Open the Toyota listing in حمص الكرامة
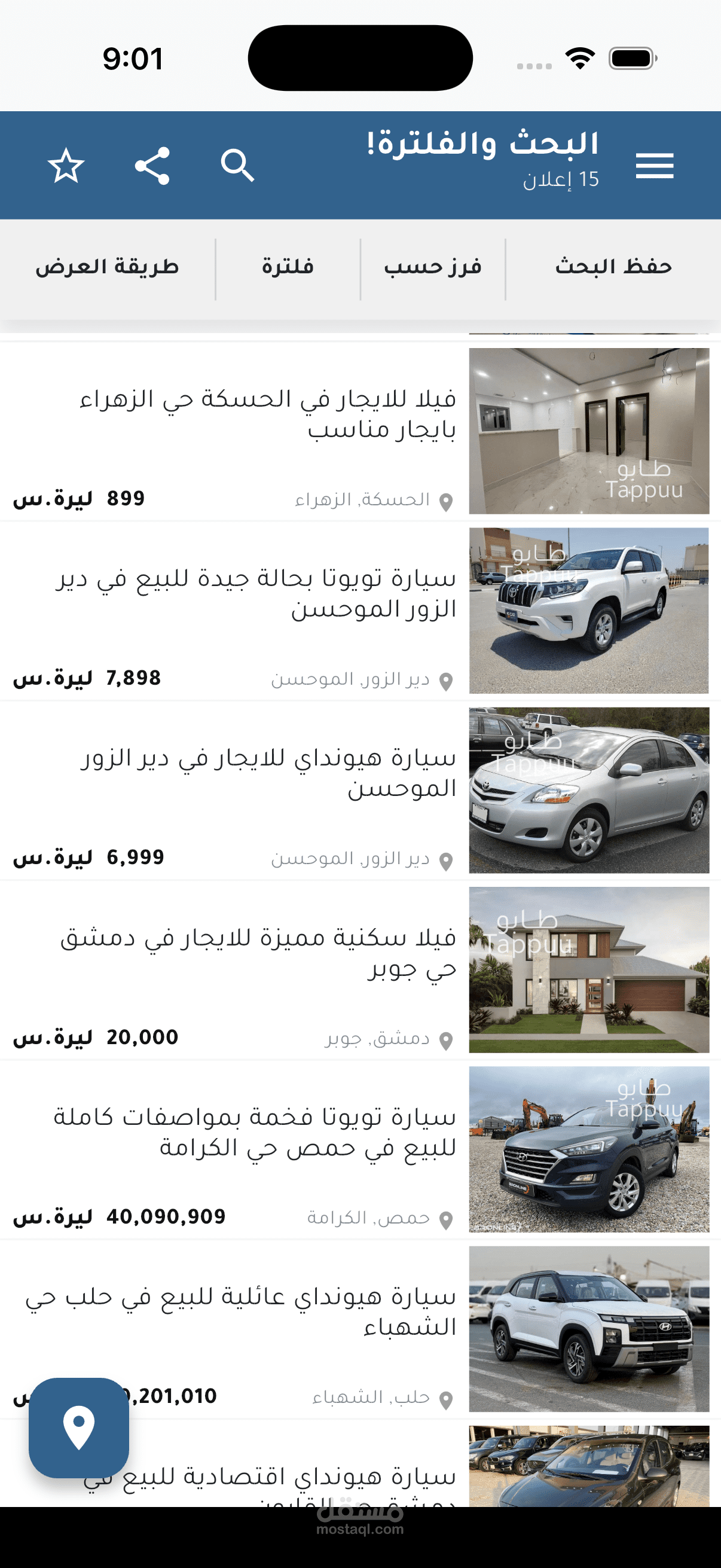 pos(255,1132)
